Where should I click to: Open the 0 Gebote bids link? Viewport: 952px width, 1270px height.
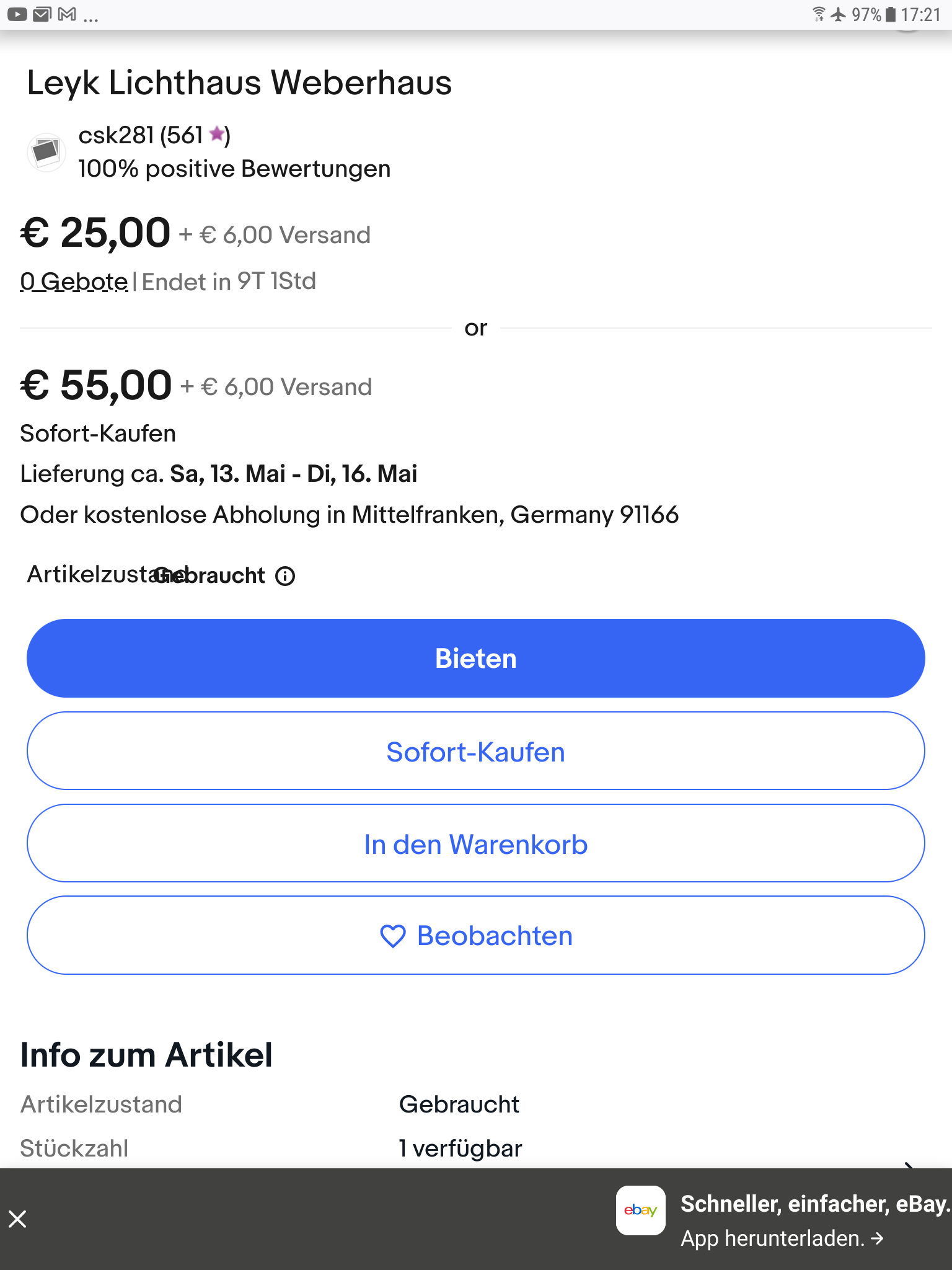[x=72, y=281]
